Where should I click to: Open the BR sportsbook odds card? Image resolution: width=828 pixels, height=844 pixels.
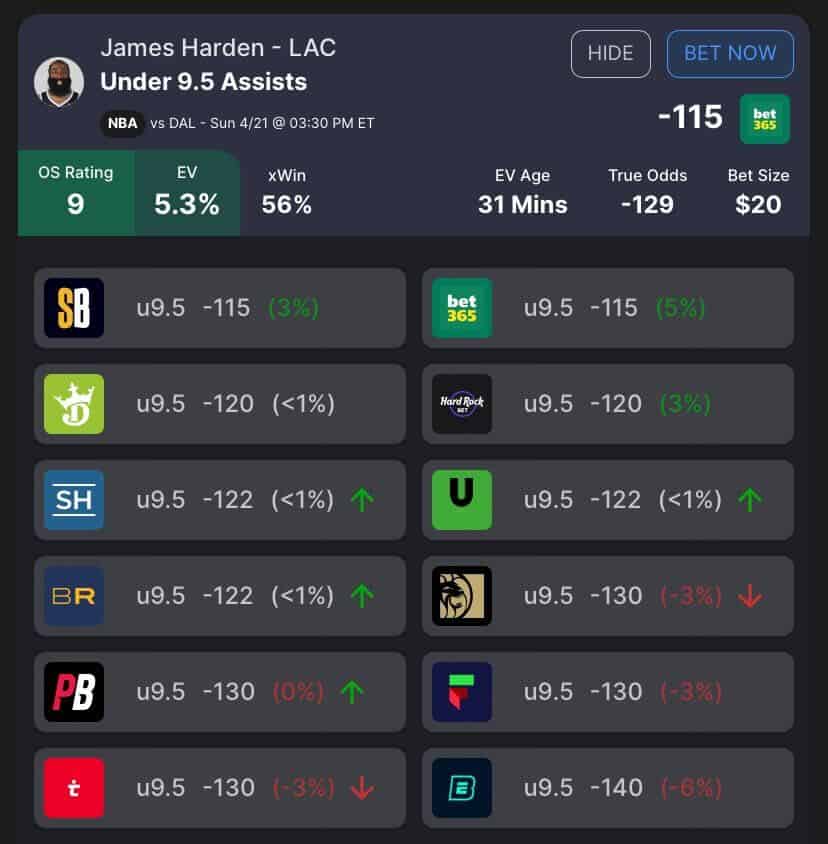tap(219, 596)
